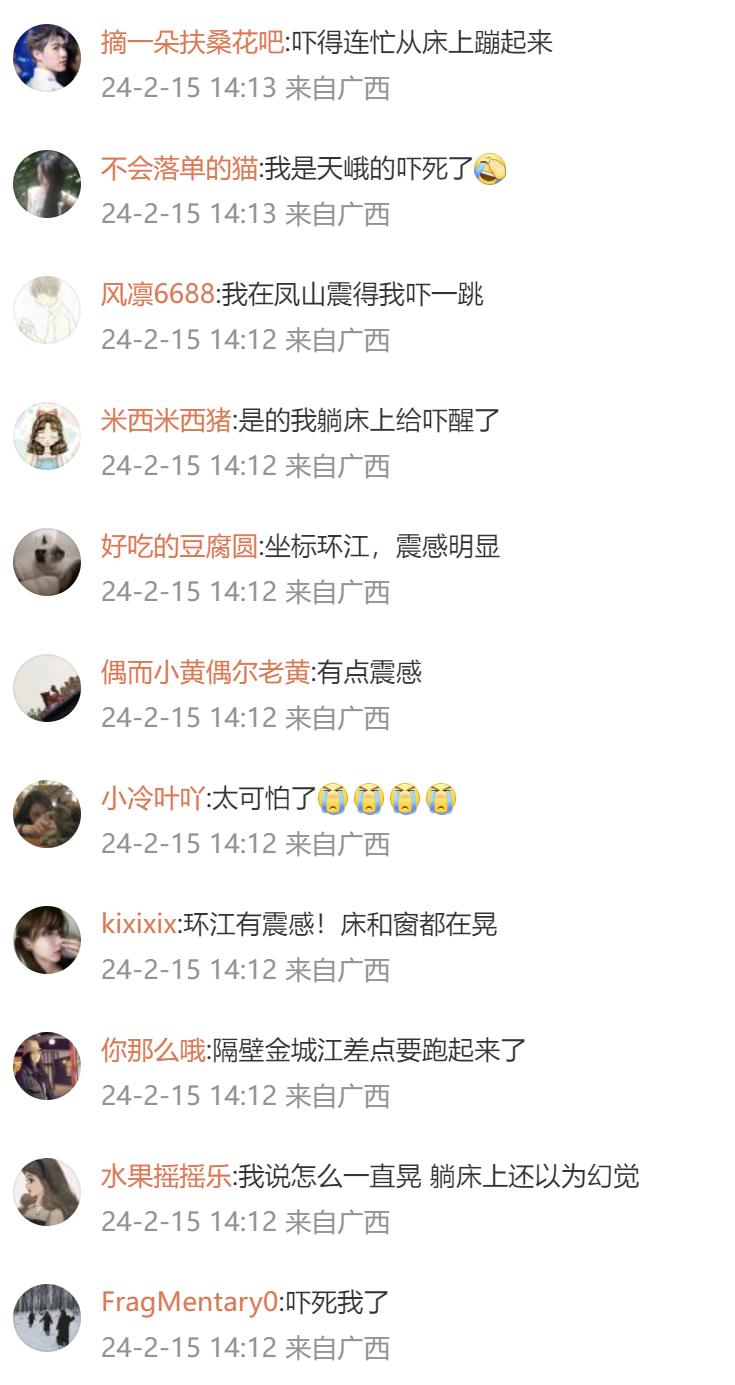
Task: Open the profile of 你那么哦
Action: (x=153, y=1051)
